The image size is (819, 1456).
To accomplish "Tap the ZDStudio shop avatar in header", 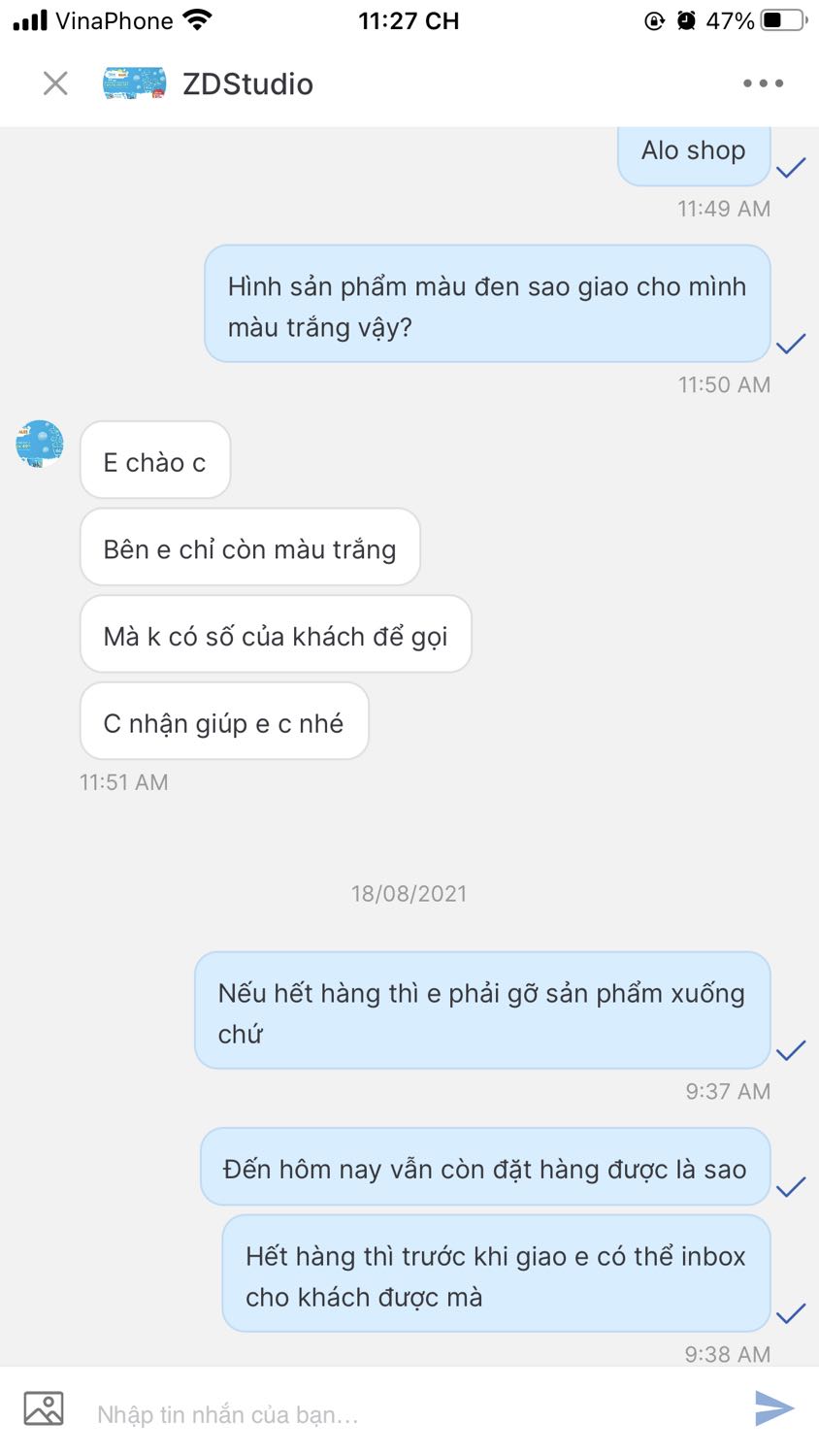I will (134, 83).
